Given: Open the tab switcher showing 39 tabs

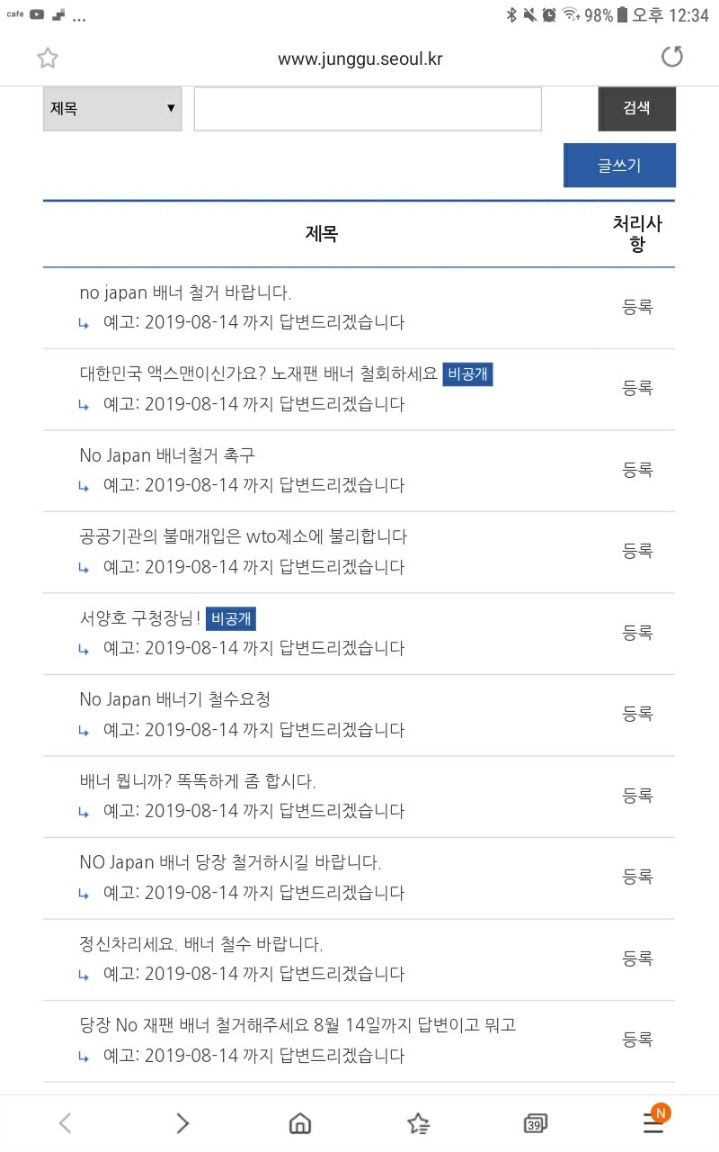Looking at the screenshot, I should point(535,1123).
